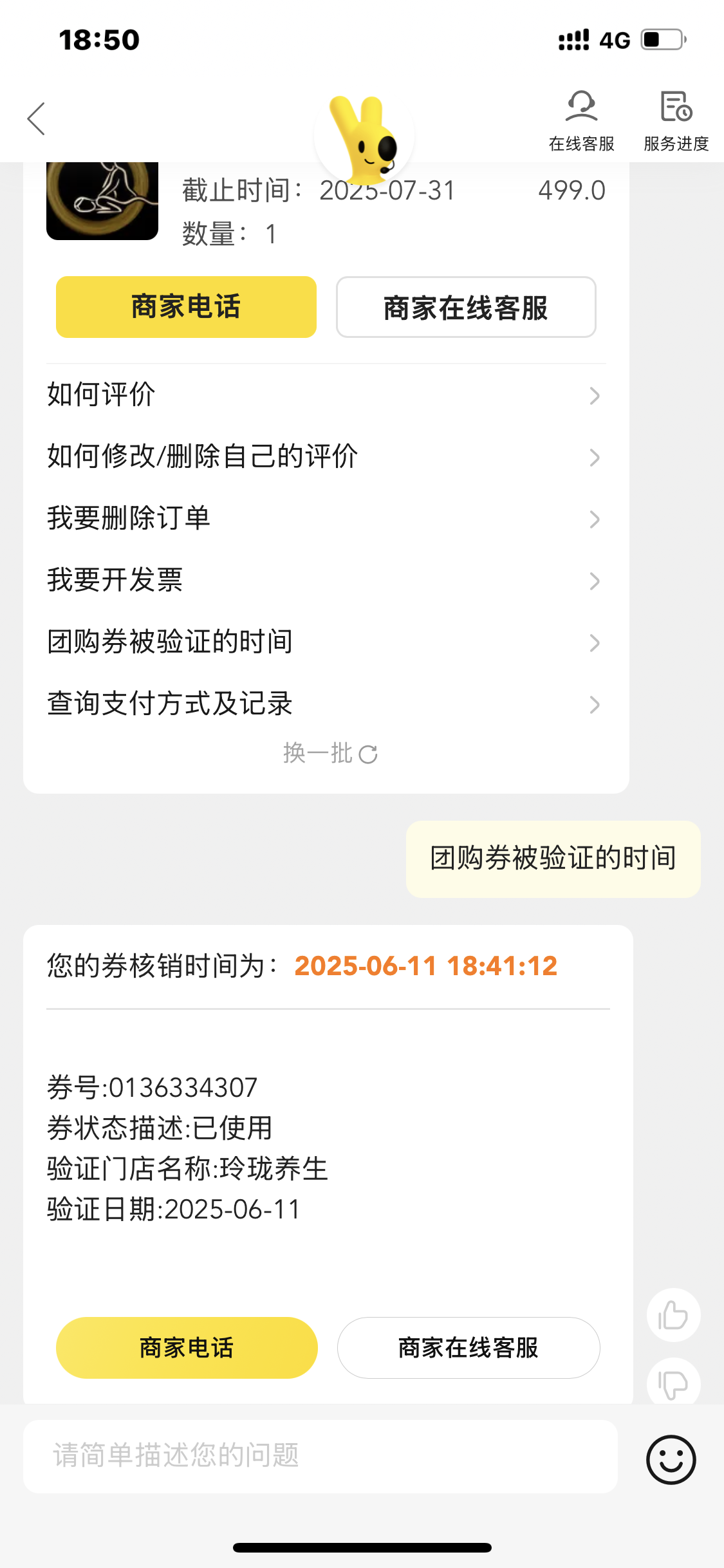Give the answer a thumbs up

[x=673, y=1314]
